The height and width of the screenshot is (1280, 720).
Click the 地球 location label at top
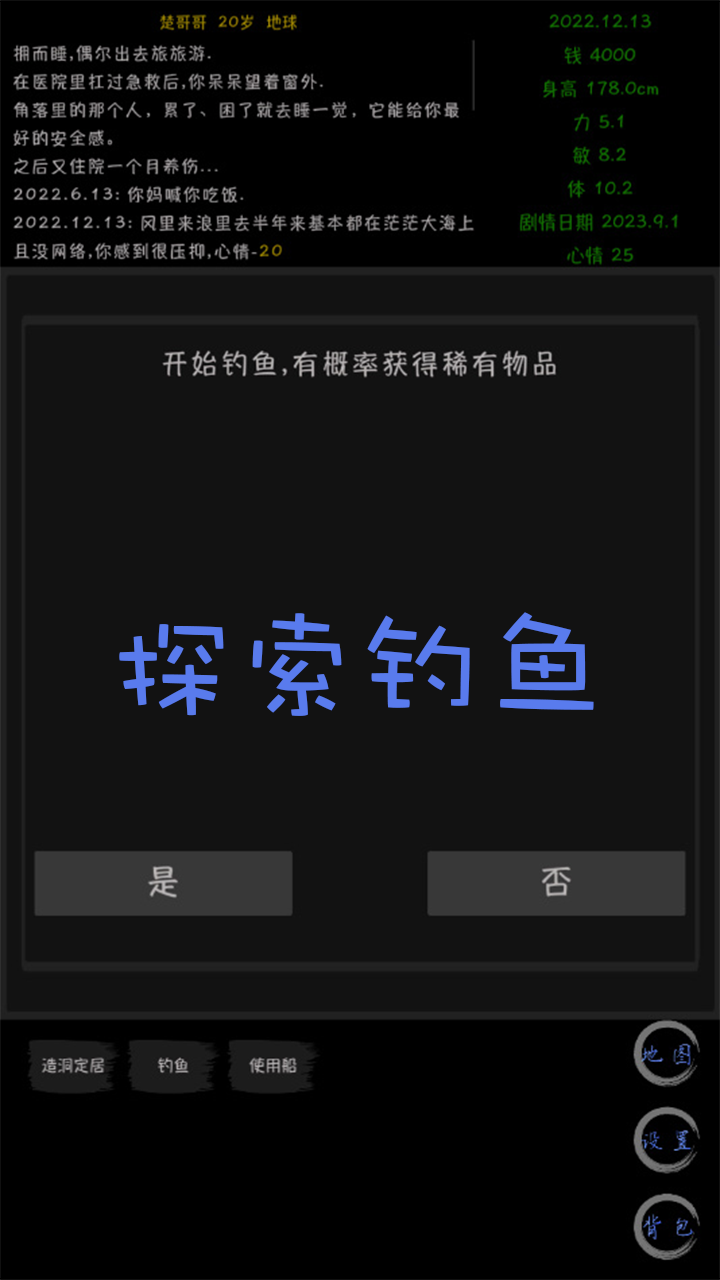[x=283, y=21]
